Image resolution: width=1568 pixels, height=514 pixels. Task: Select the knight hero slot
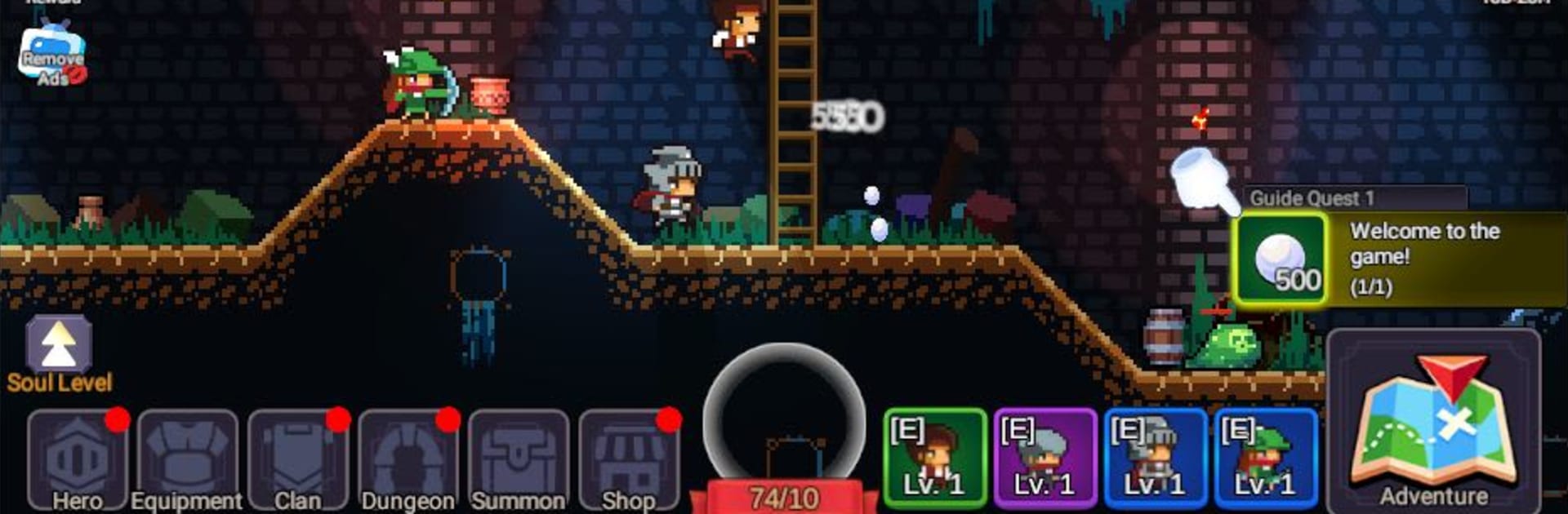[1155, 459]
